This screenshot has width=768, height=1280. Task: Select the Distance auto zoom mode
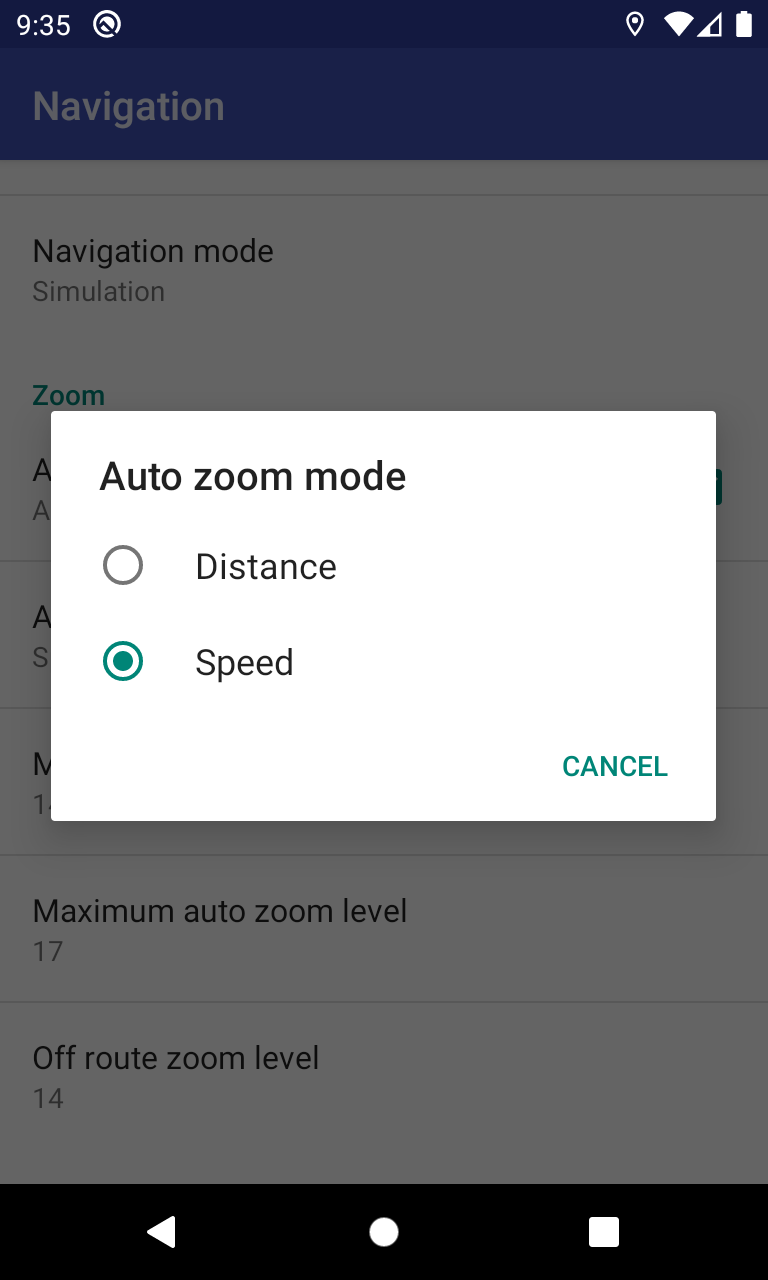(383, 566)
